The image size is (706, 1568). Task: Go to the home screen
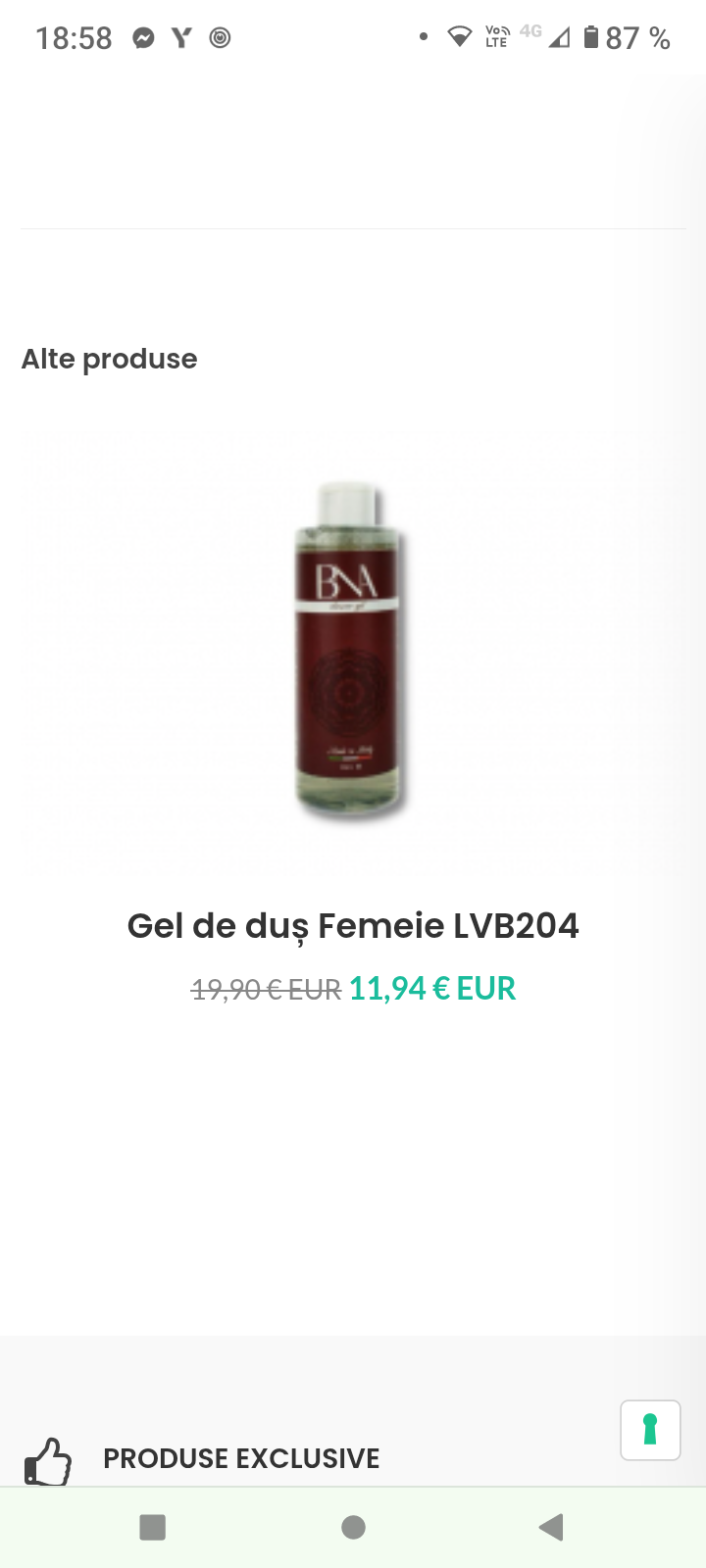click(353, 1526)
